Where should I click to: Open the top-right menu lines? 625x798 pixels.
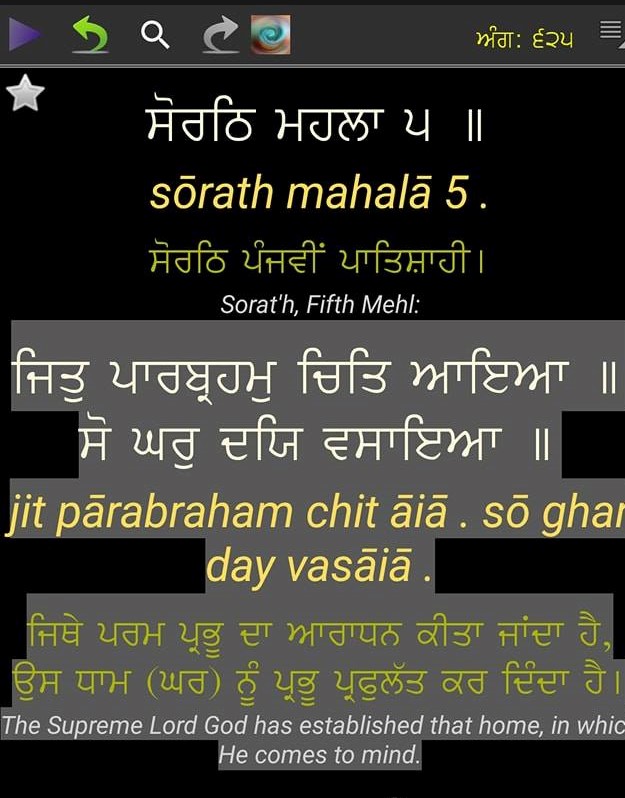tap(611, 32)
